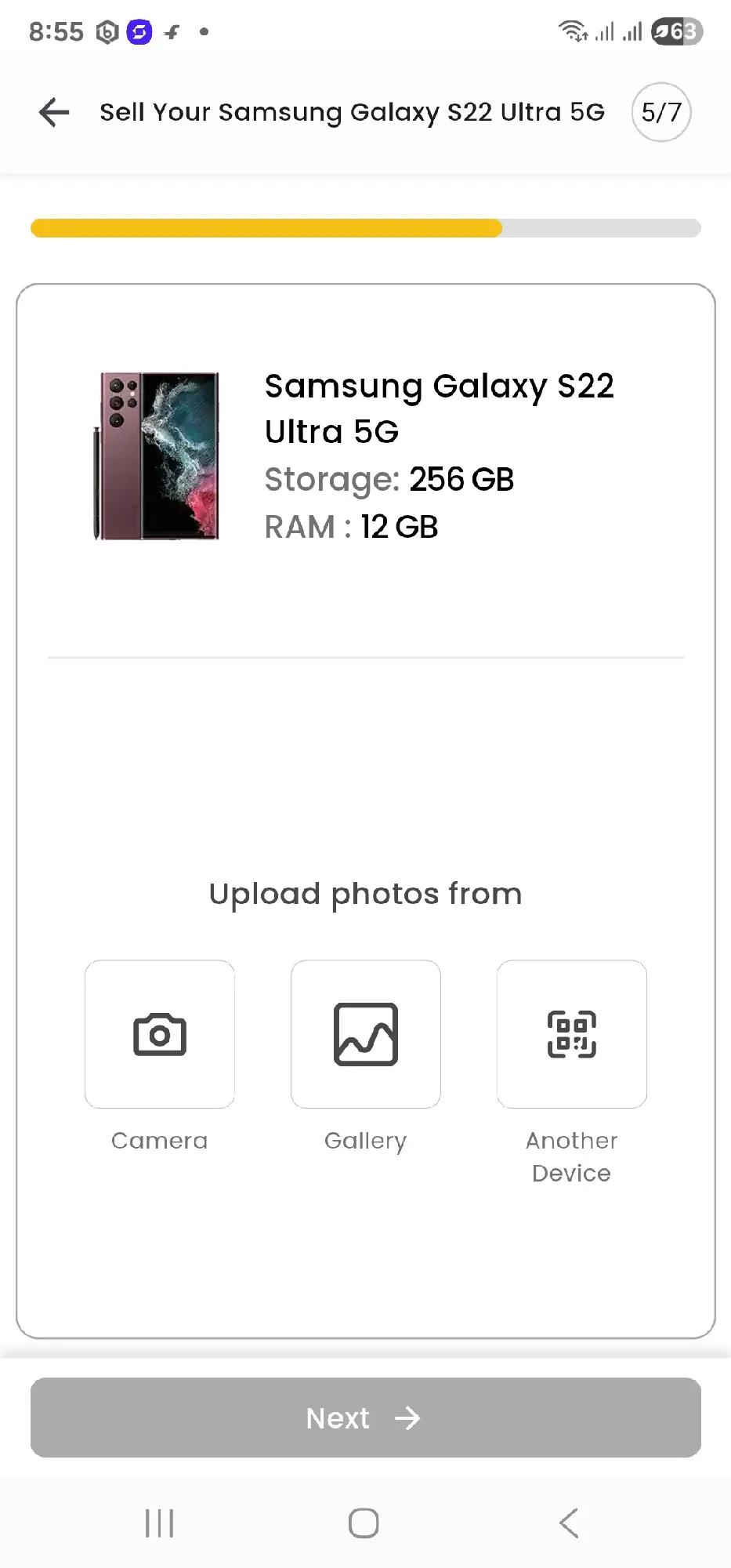Tap the Upload photos from heading
The width and height of the screenshot is (731, 1568).
[365, 893]
